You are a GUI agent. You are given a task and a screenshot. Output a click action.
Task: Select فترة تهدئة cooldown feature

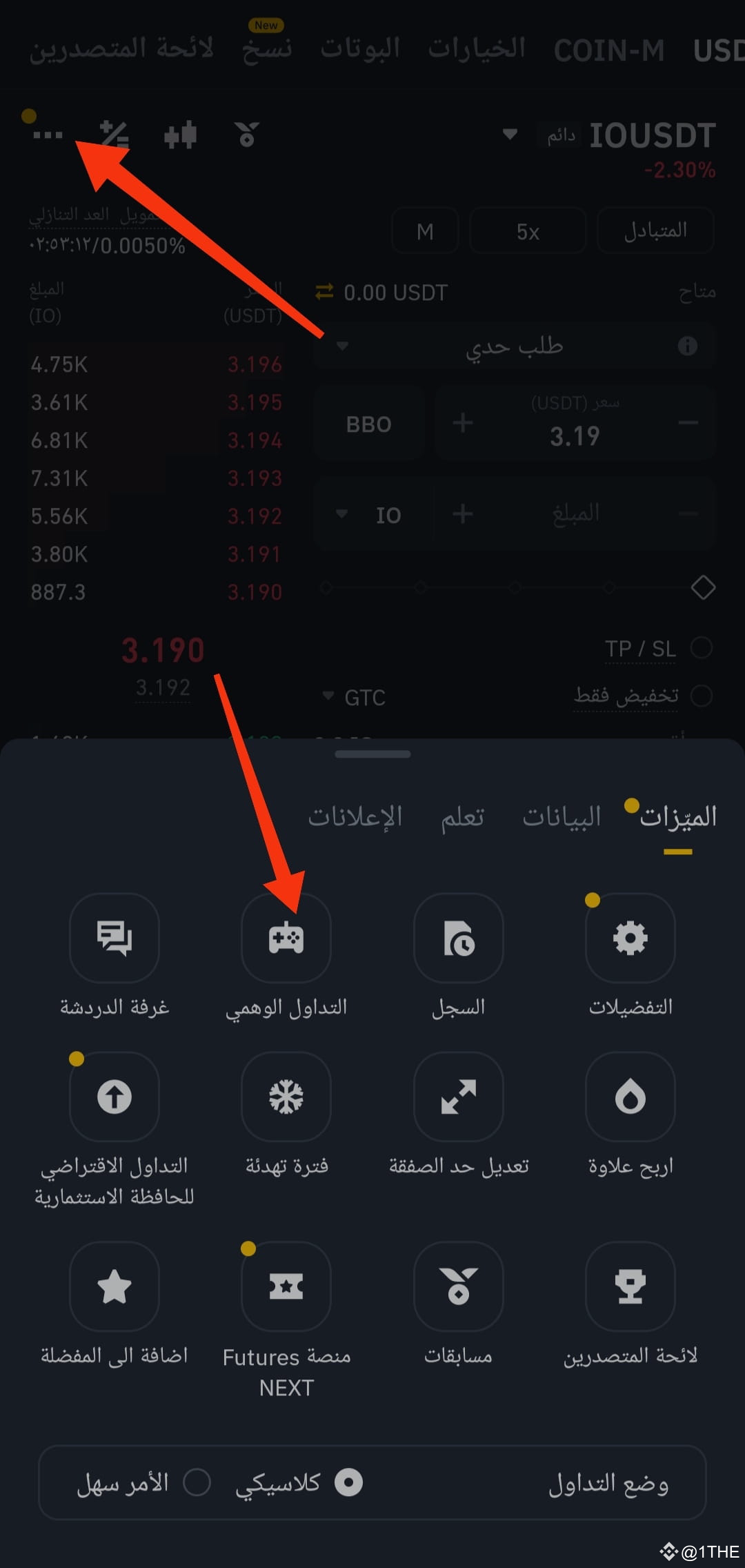[286, 1097]
